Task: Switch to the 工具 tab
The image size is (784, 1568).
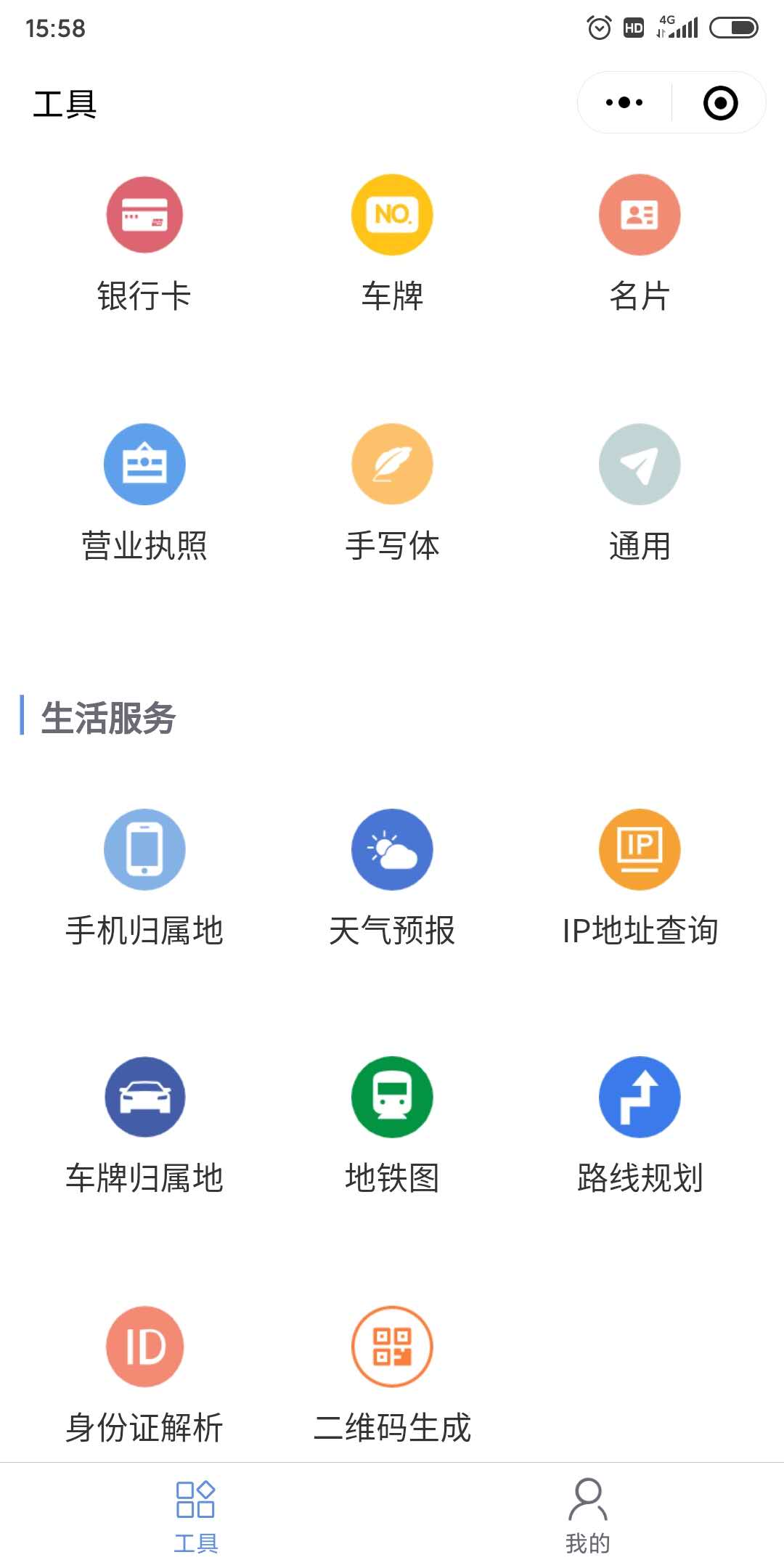Action: [196, 1516]
